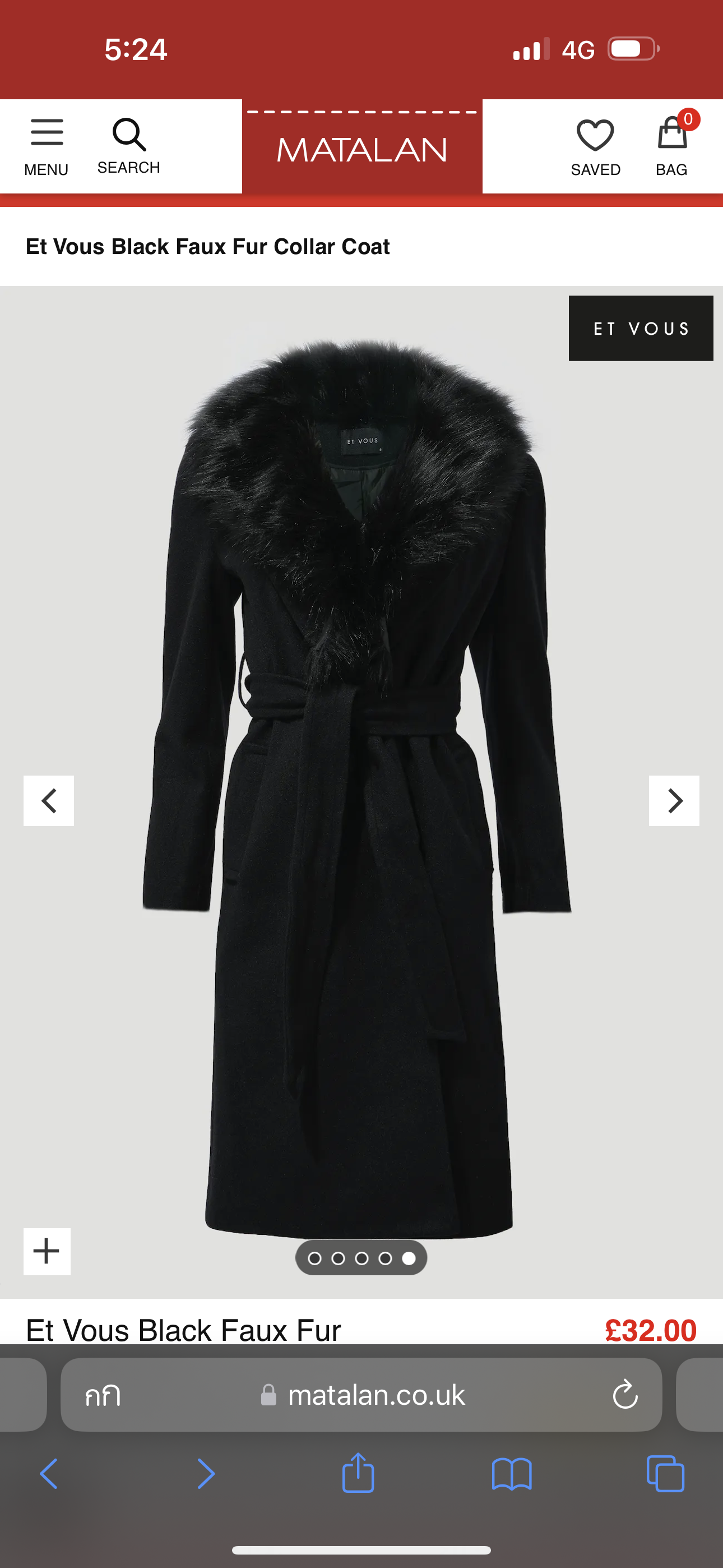Open the Et Vous brand badge

(x=640, y=329)
